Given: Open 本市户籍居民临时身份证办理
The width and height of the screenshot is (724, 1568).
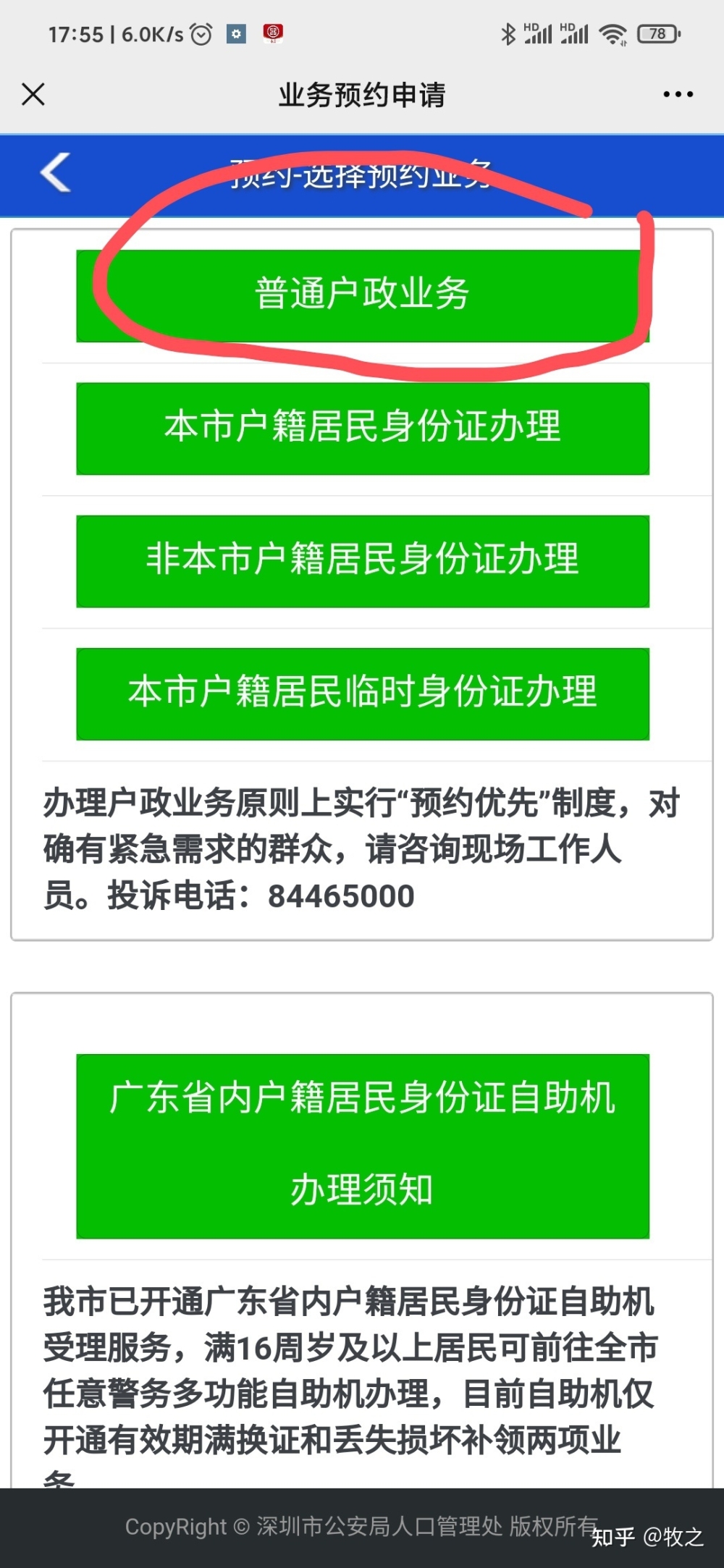Looking at the screenshot, I should [362, 693].
